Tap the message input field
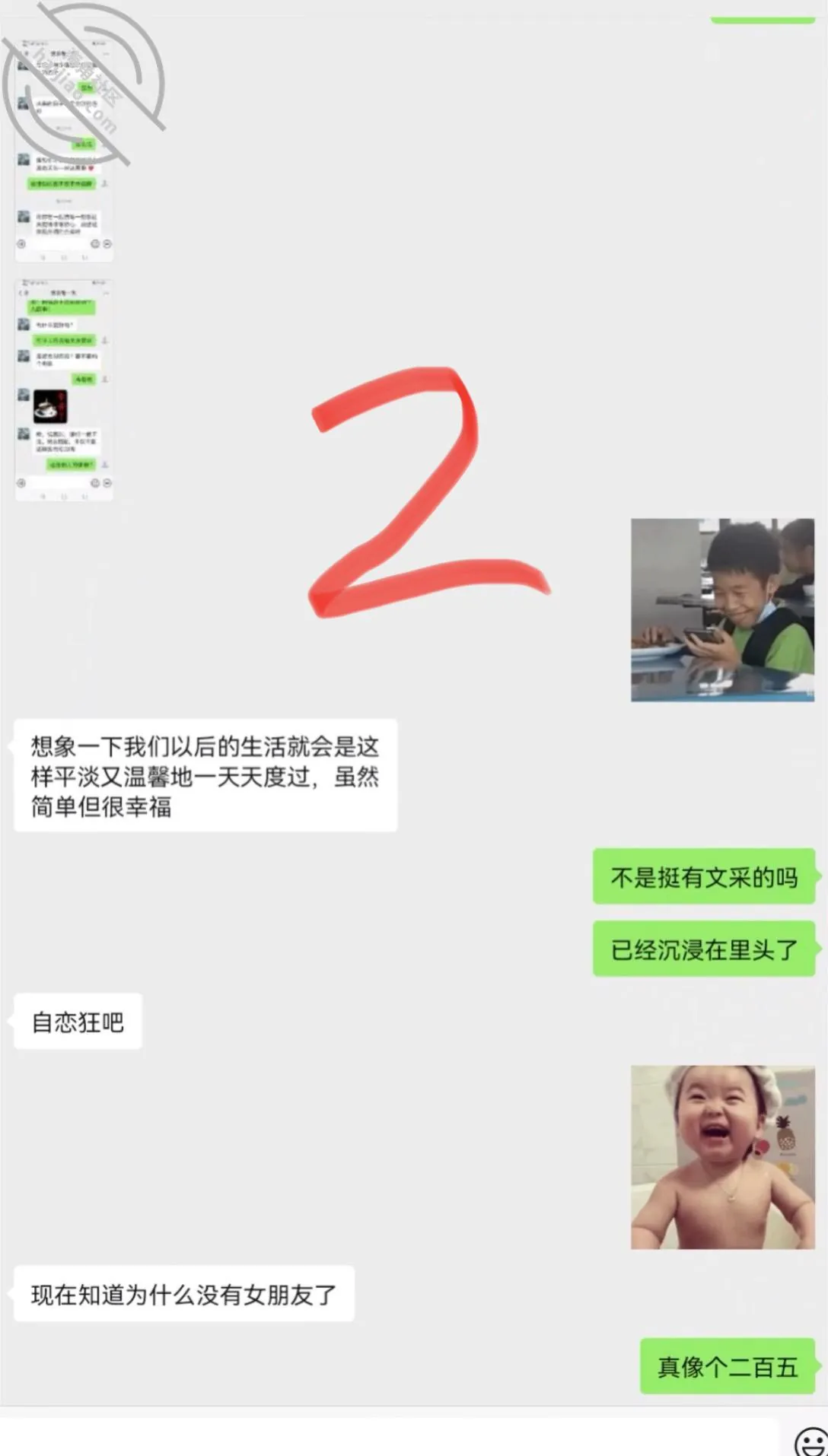The image size is (828, 1456). (x=389, y=1437)
